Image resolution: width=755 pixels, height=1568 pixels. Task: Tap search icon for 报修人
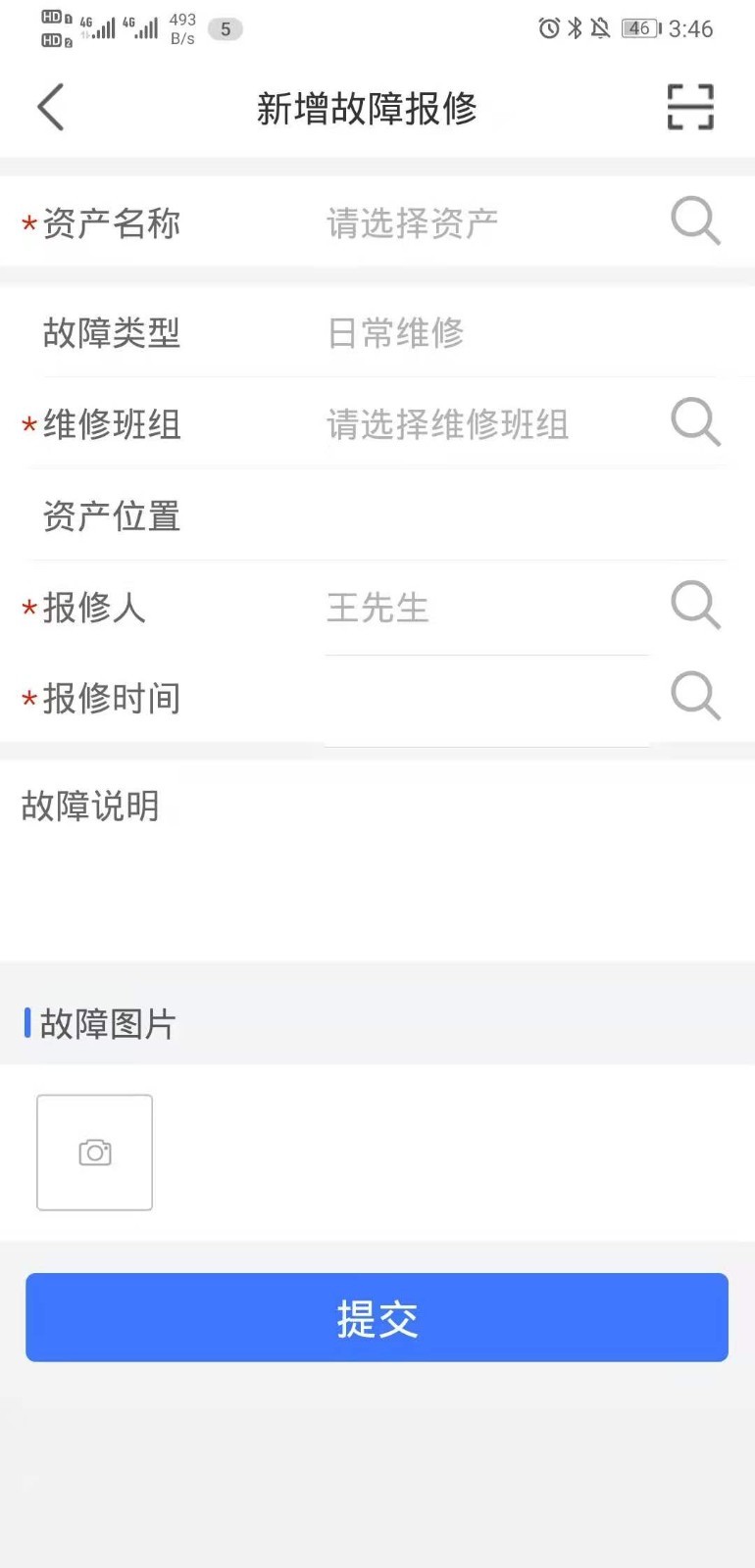coord(695,605)
